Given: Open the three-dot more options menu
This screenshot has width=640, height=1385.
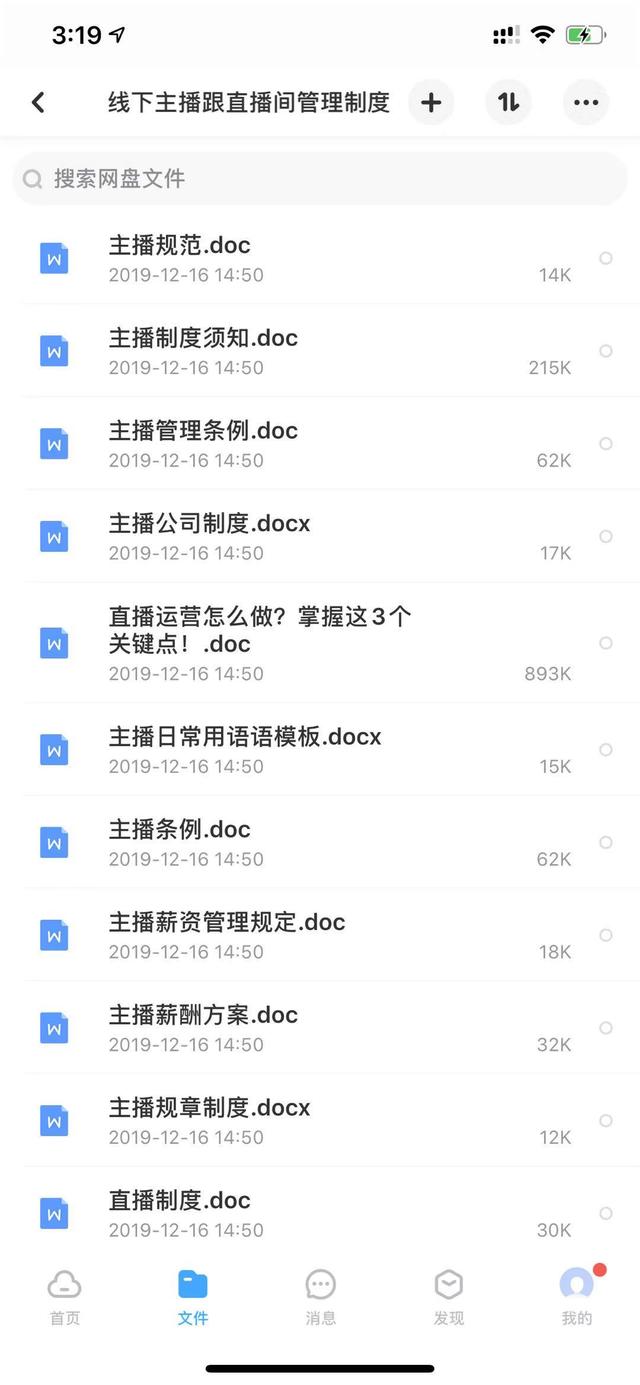Looking at the screenshot, I should pos(586,102).
